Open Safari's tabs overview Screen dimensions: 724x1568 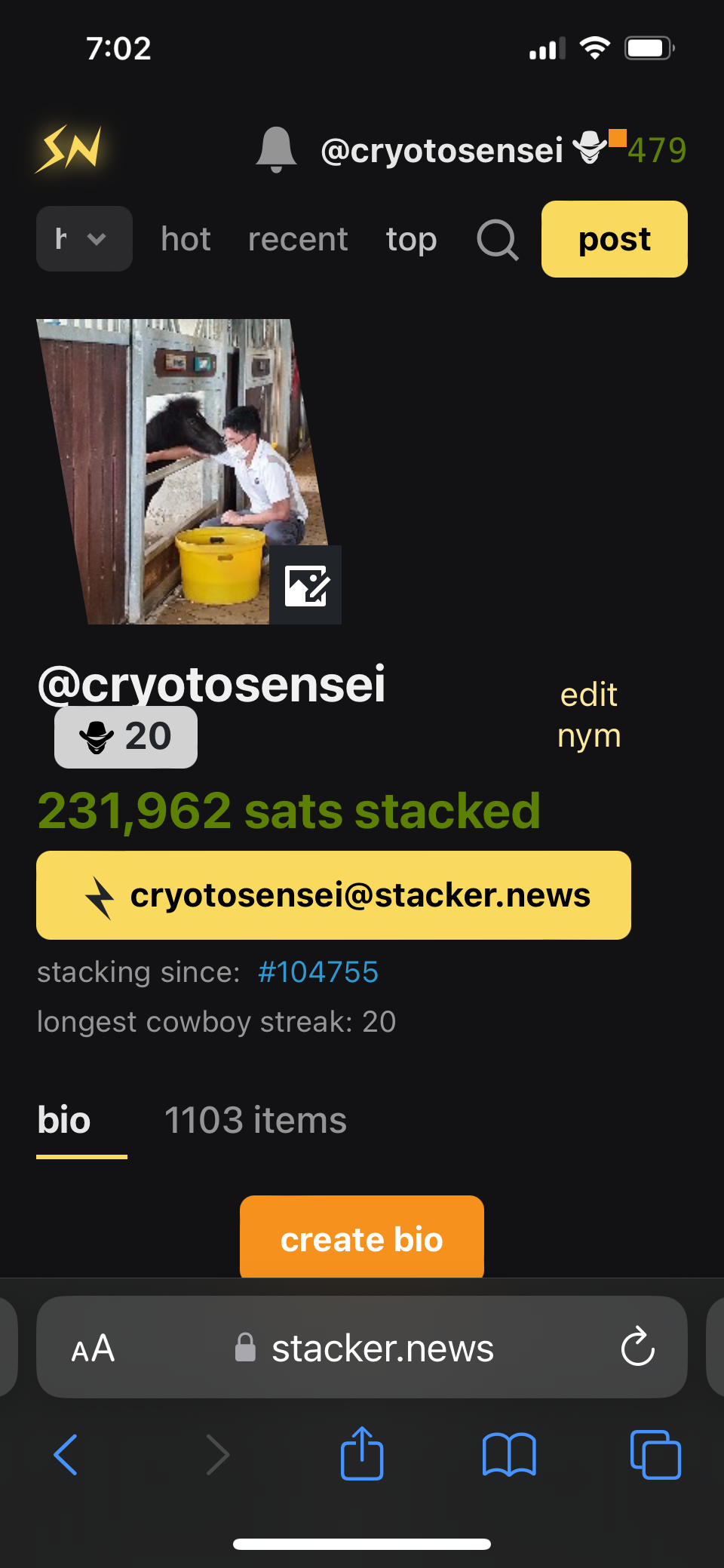click(x=655, y=1454)
